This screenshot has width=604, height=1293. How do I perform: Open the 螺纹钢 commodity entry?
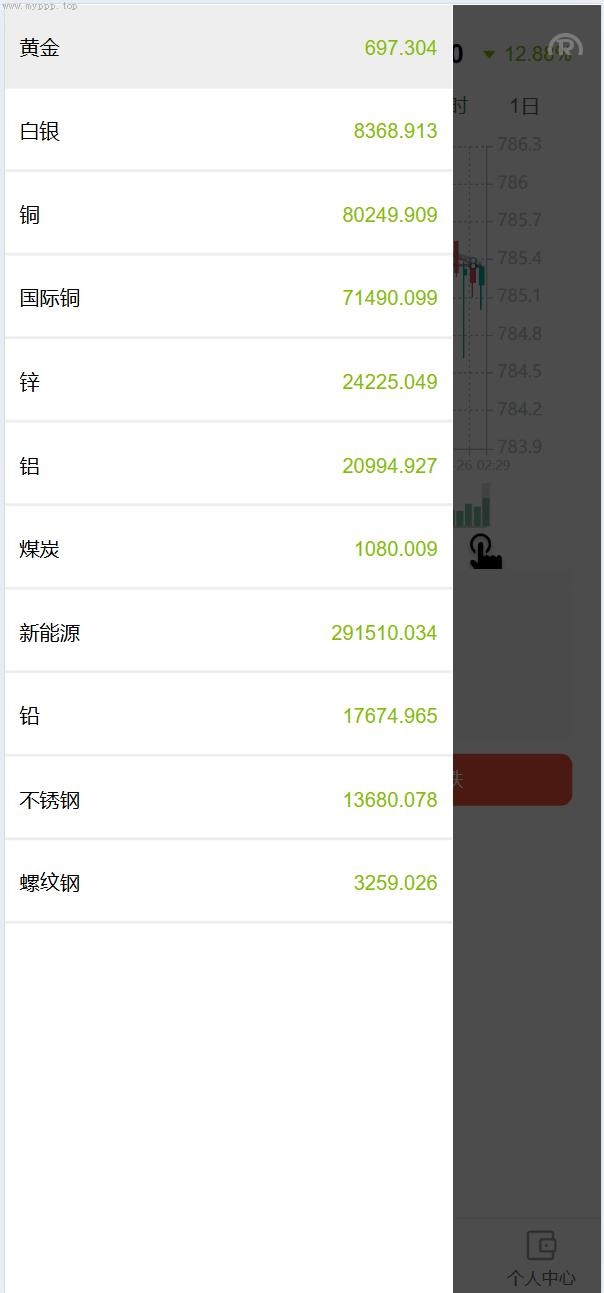[228, 883]
